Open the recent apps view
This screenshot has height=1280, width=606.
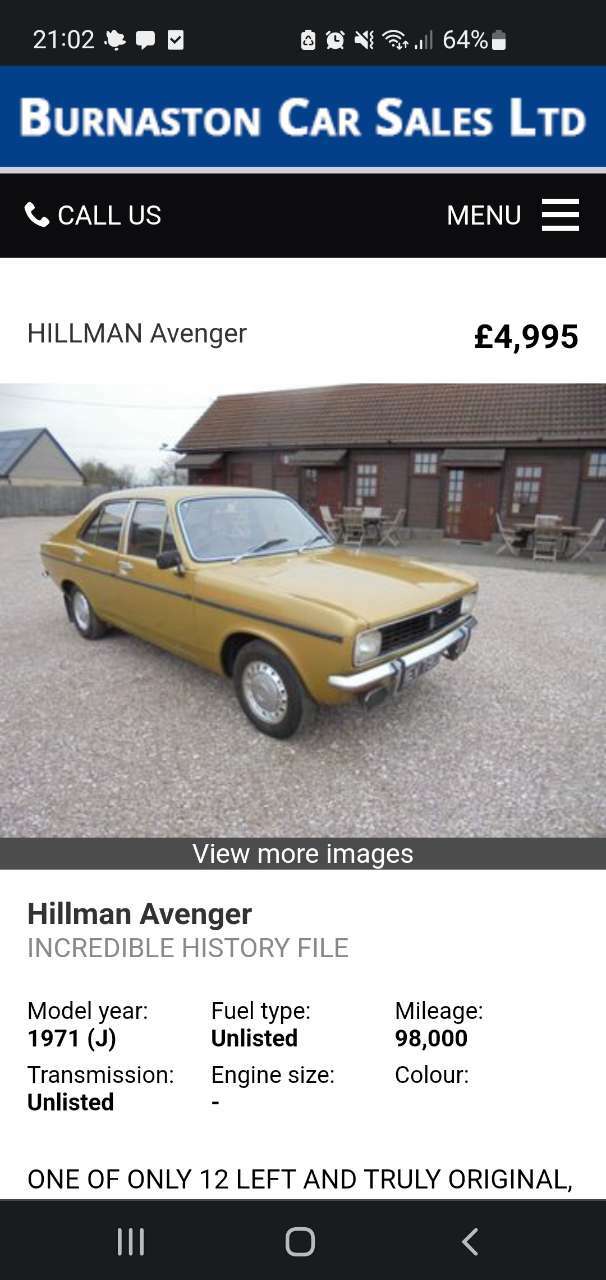click(x=131, y=1241)
